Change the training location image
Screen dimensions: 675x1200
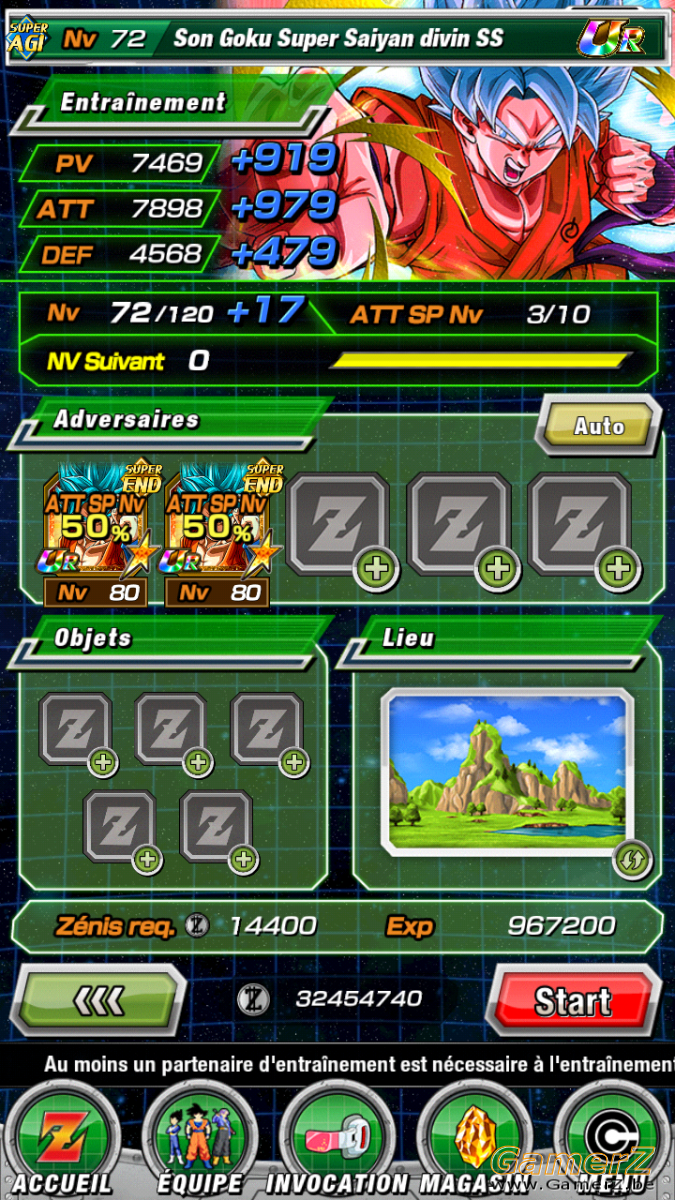pos(507,770)
